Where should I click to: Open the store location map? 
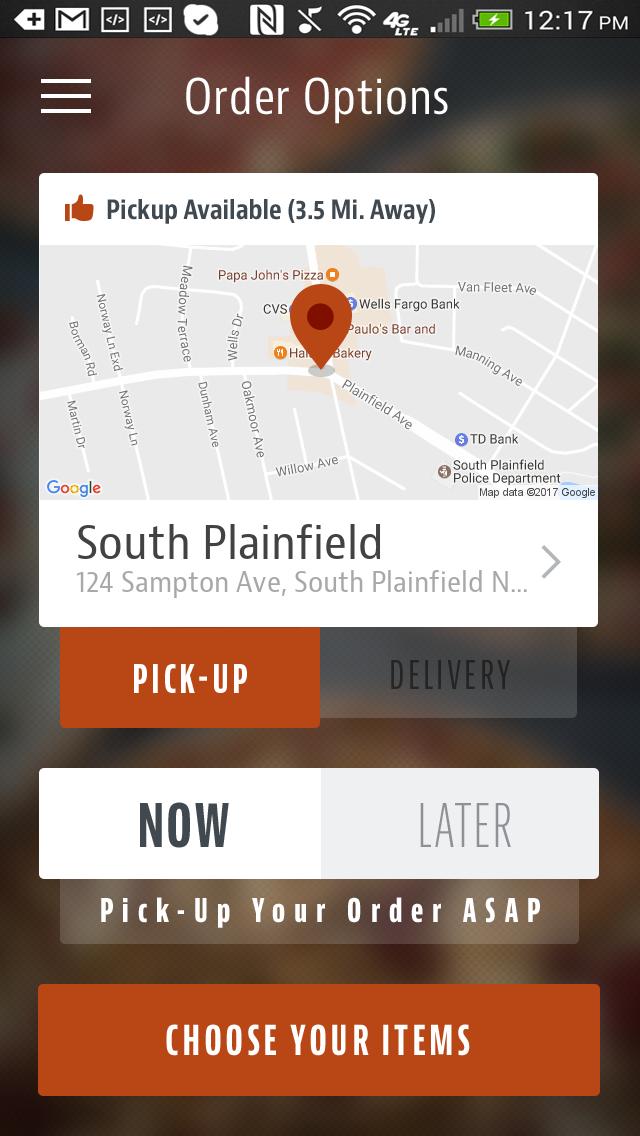318,372
